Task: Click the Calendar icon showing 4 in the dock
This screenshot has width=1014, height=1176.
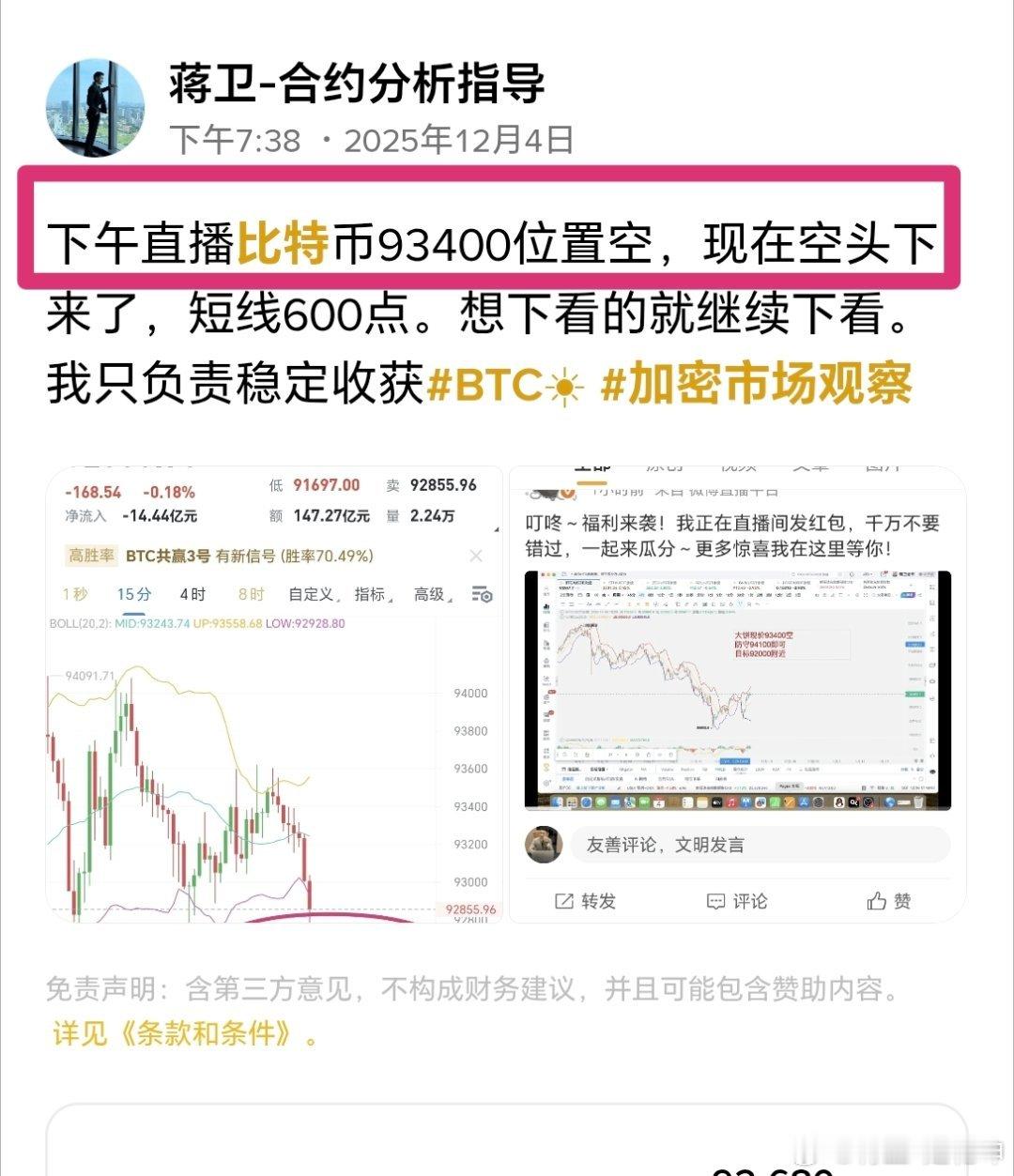Action: pos(657,804)
